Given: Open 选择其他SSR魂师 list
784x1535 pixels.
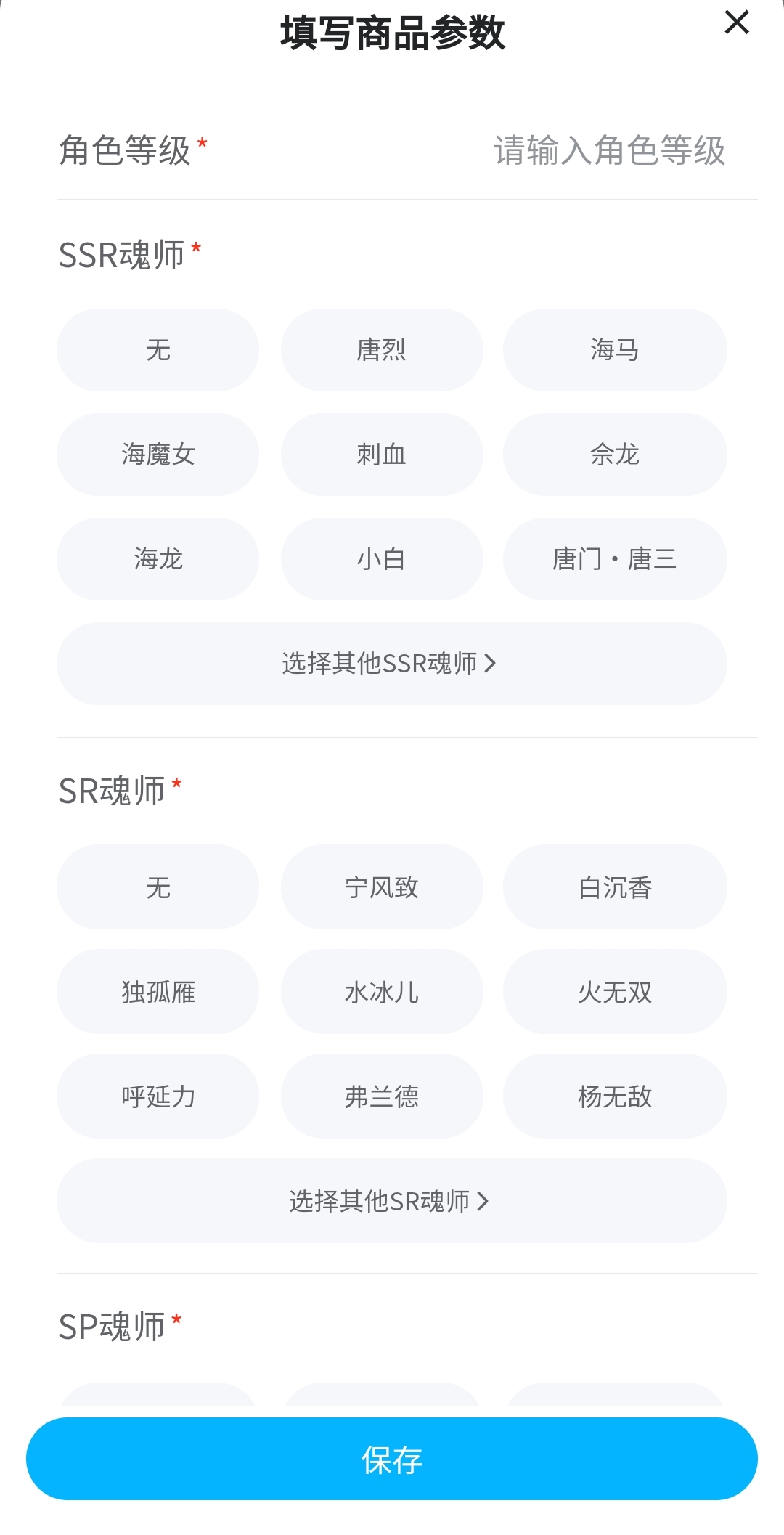Looking at the screenshot, I should pos(391,664).
